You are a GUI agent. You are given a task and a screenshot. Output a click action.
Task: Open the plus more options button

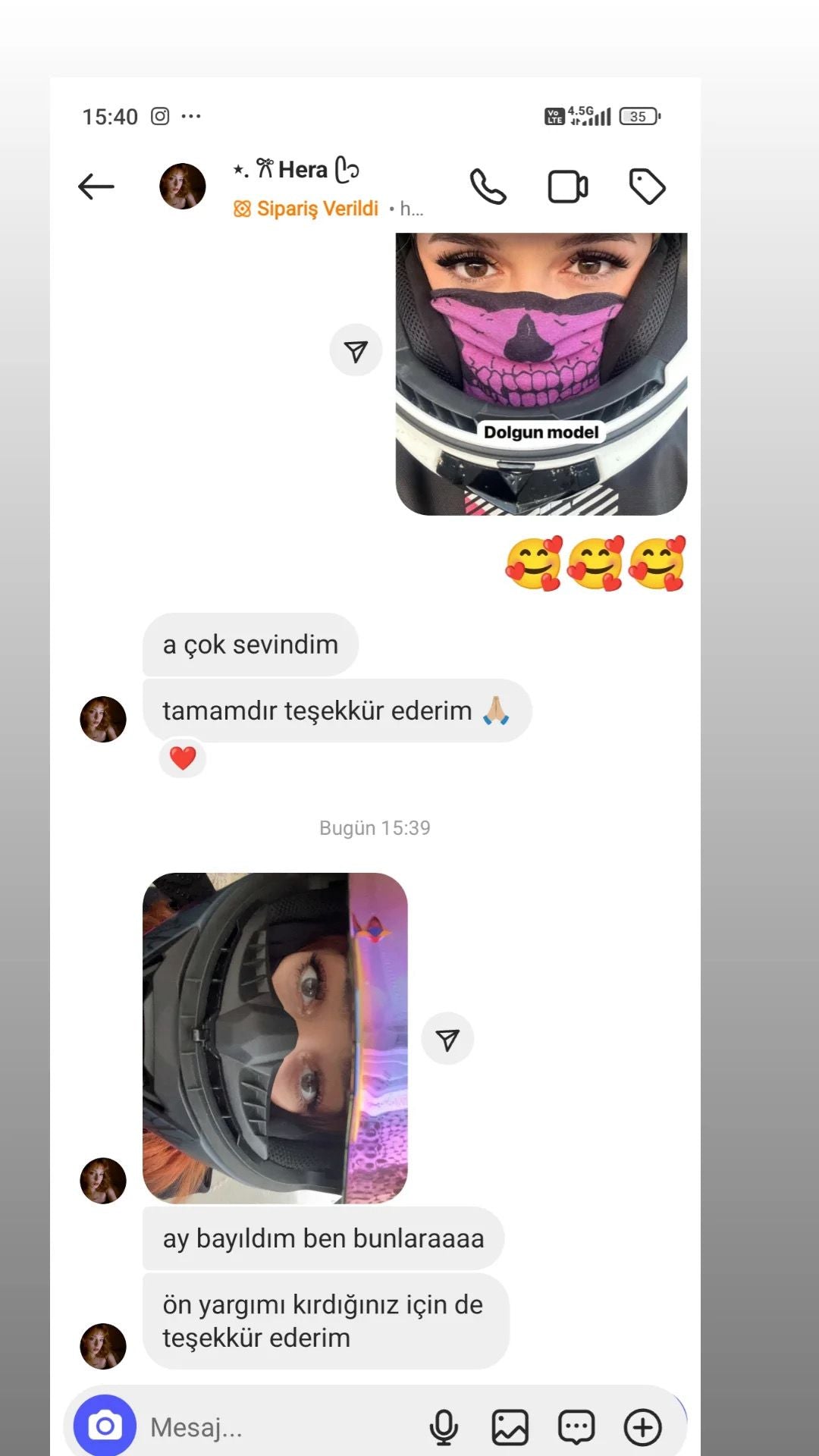point(642,1427)
